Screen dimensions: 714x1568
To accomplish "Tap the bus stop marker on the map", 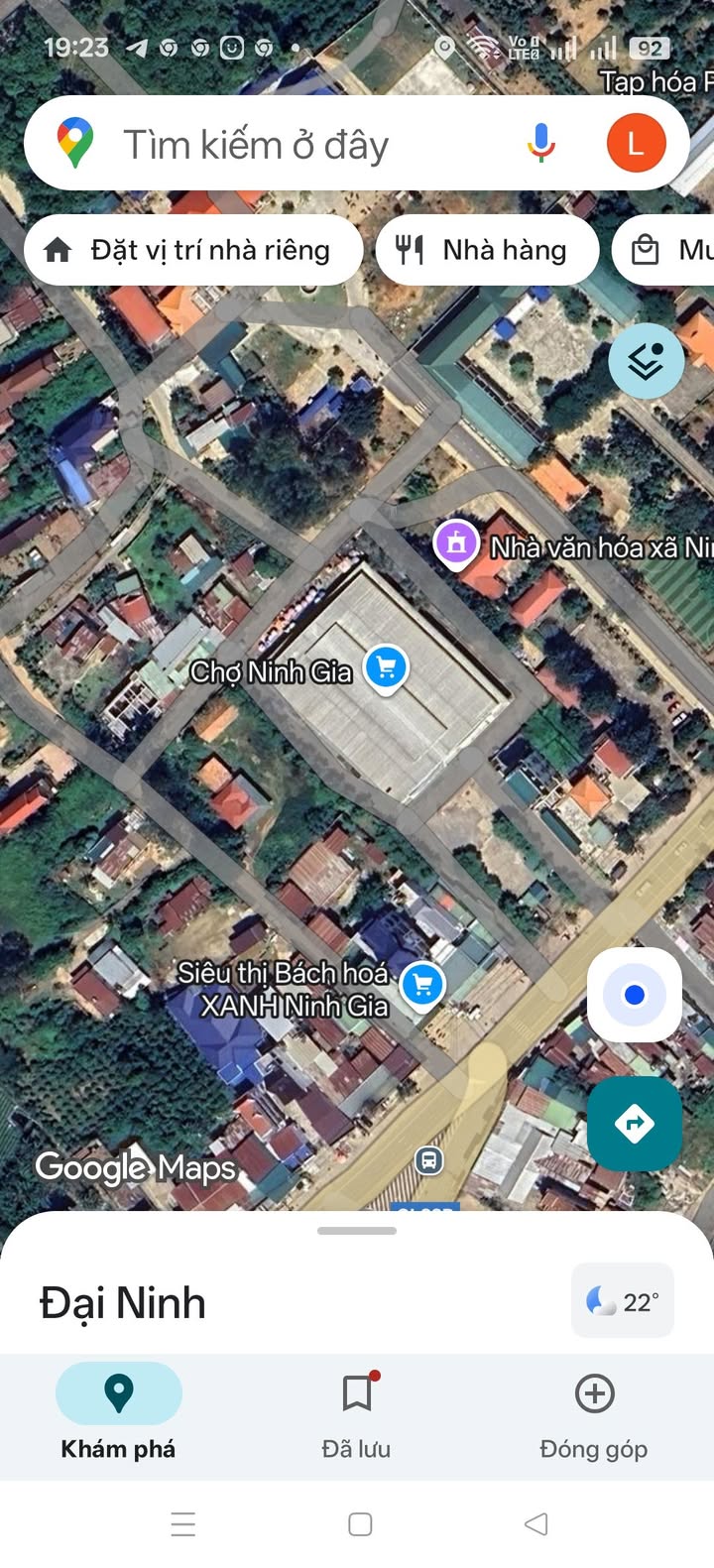I will click(x=428, y=1160).
